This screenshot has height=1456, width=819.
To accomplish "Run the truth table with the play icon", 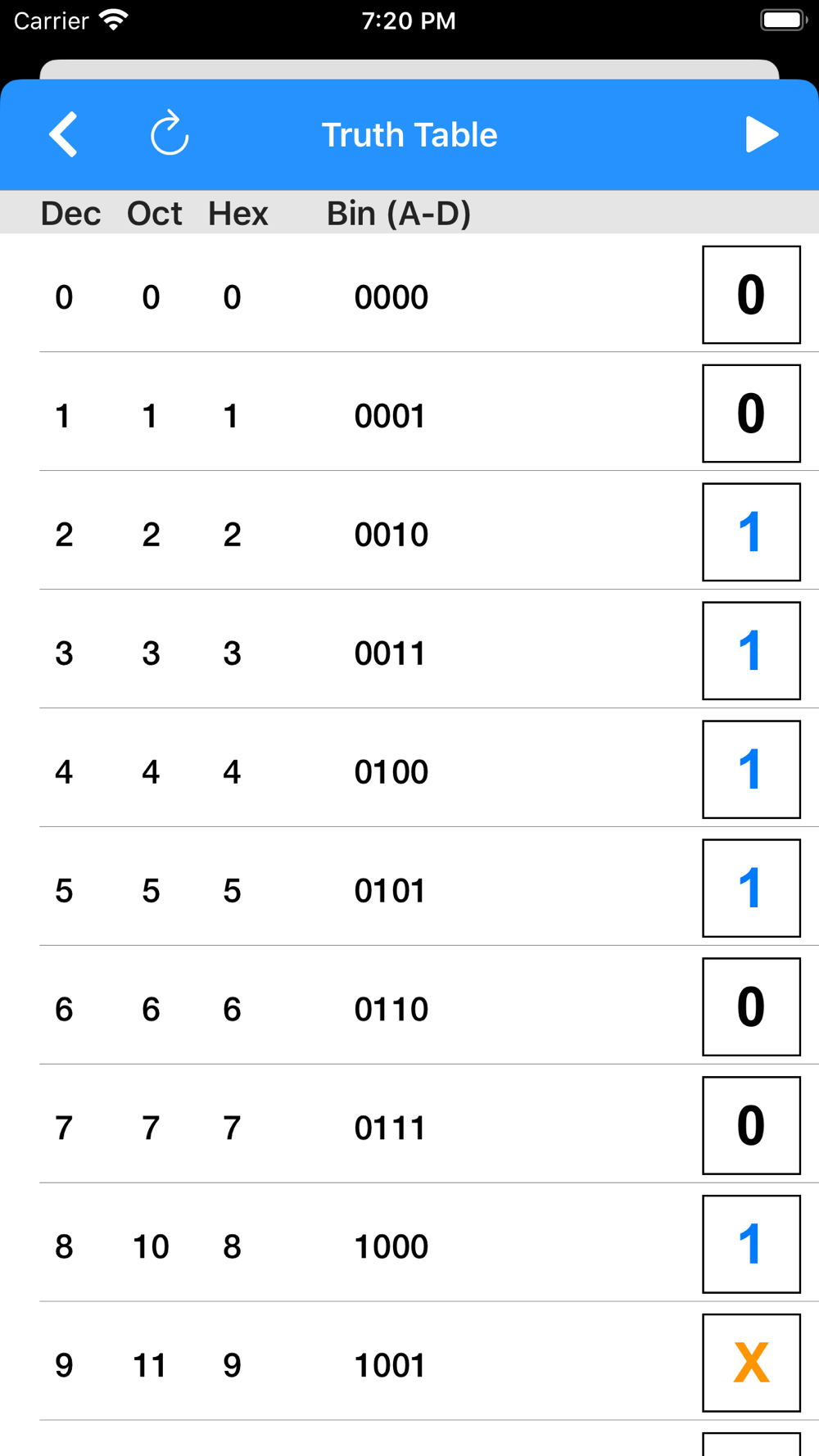I will (x=762, y=134).
